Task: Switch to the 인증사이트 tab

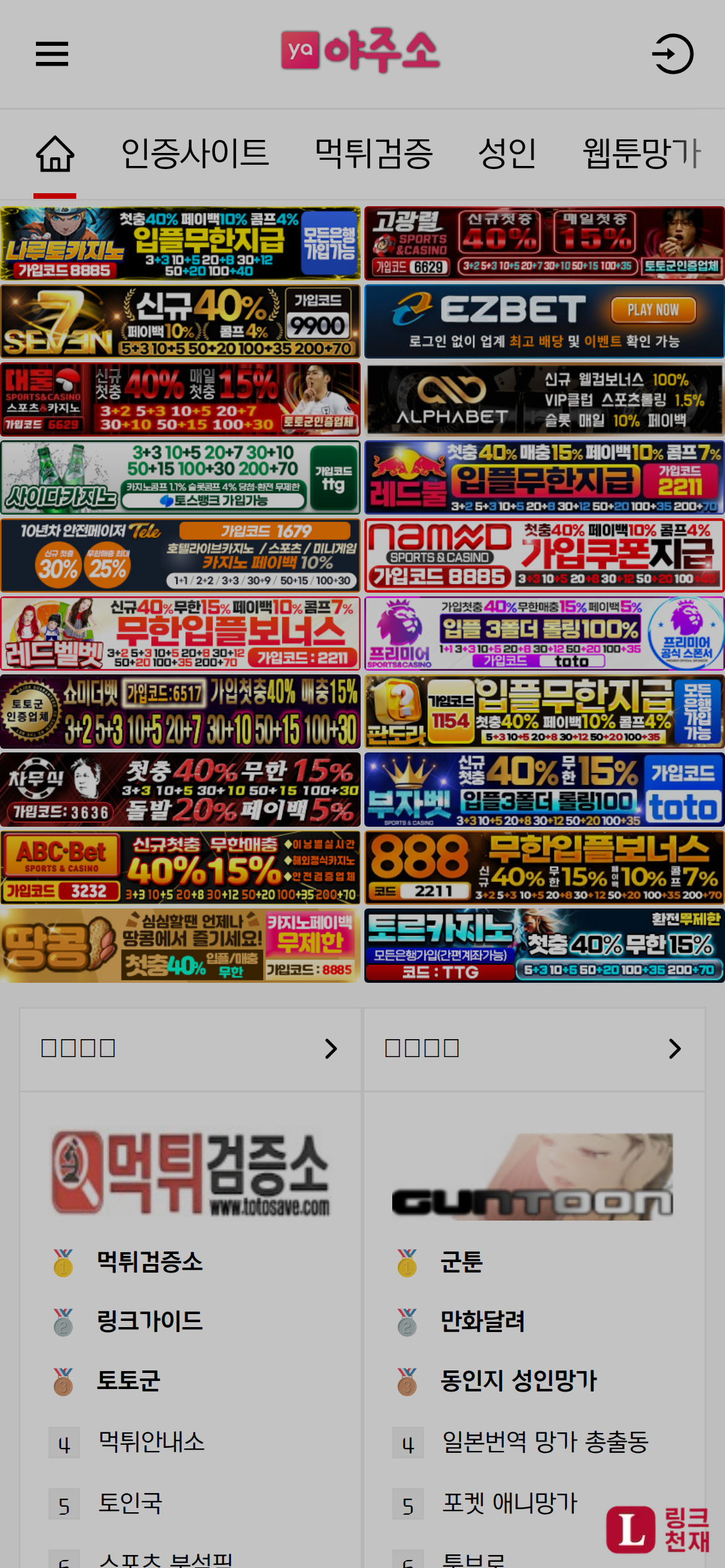Action: click(195, 154)
